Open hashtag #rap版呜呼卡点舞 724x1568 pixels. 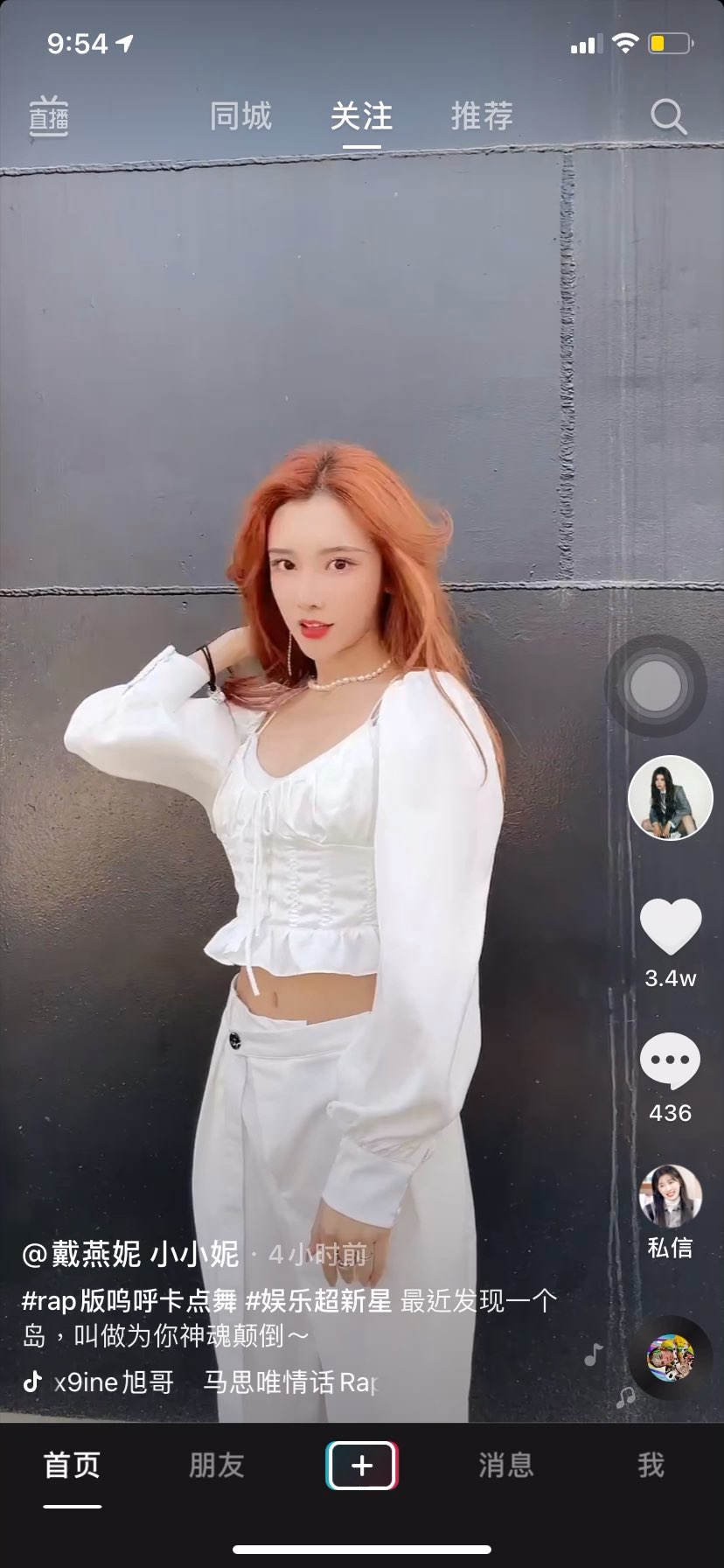point(129,1301)
